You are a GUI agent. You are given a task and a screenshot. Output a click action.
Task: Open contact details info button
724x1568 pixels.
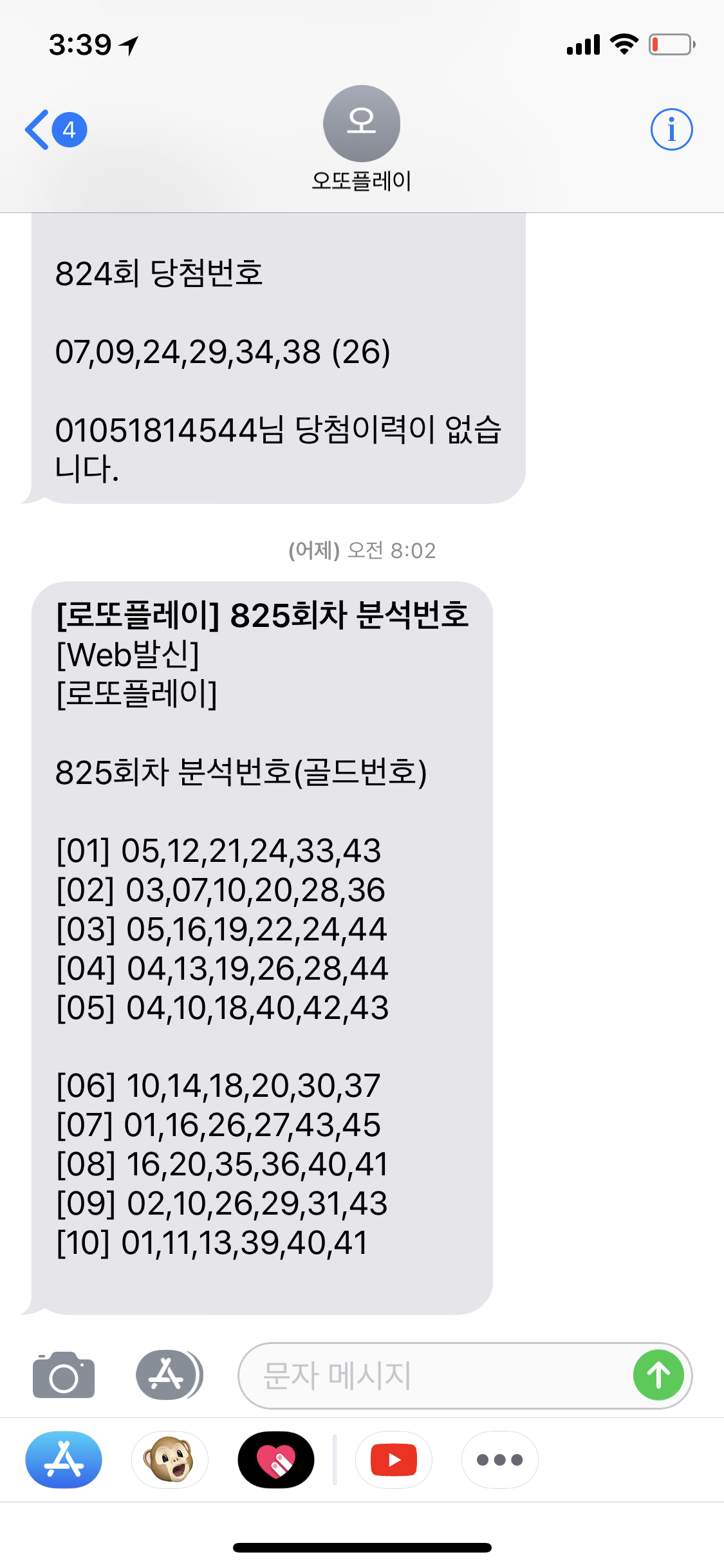coord(671,129)
